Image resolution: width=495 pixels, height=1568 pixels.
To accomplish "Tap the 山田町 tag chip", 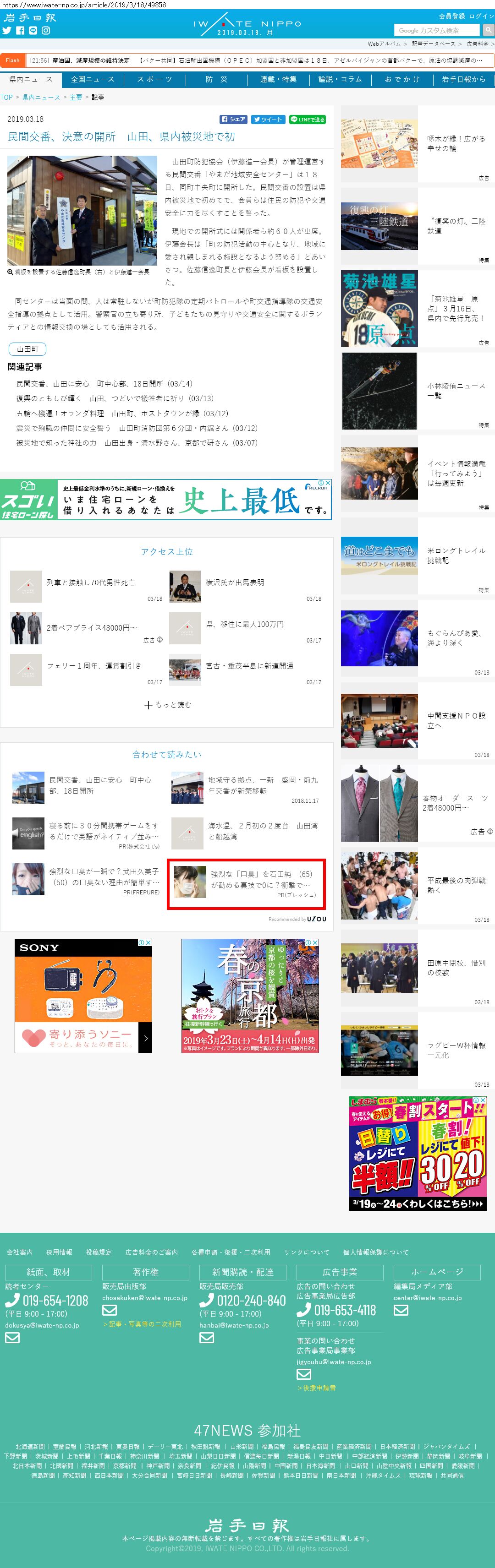I will coord(27,349).
